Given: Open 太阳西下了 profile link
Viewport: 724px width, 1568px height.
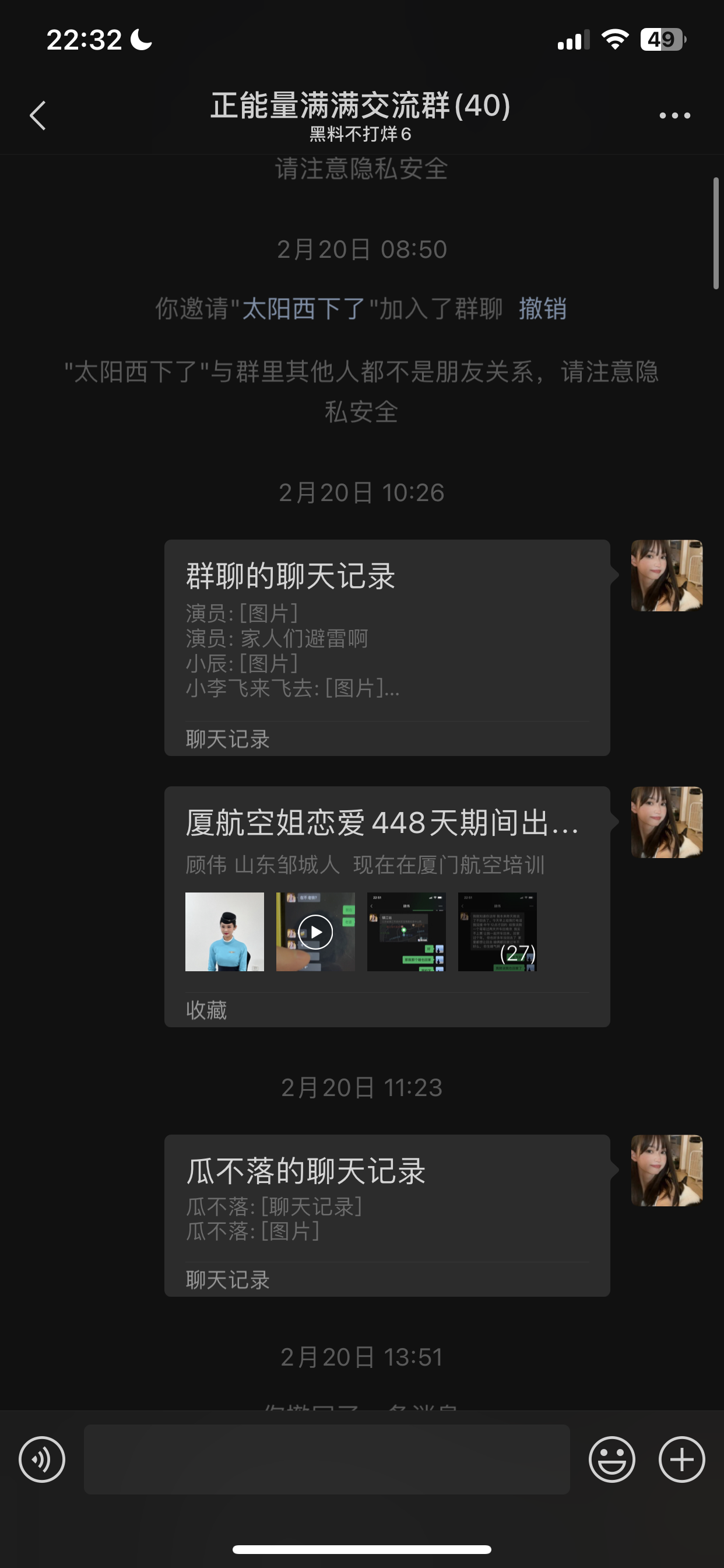Looking at the screenshot, I should pos(303,309).
